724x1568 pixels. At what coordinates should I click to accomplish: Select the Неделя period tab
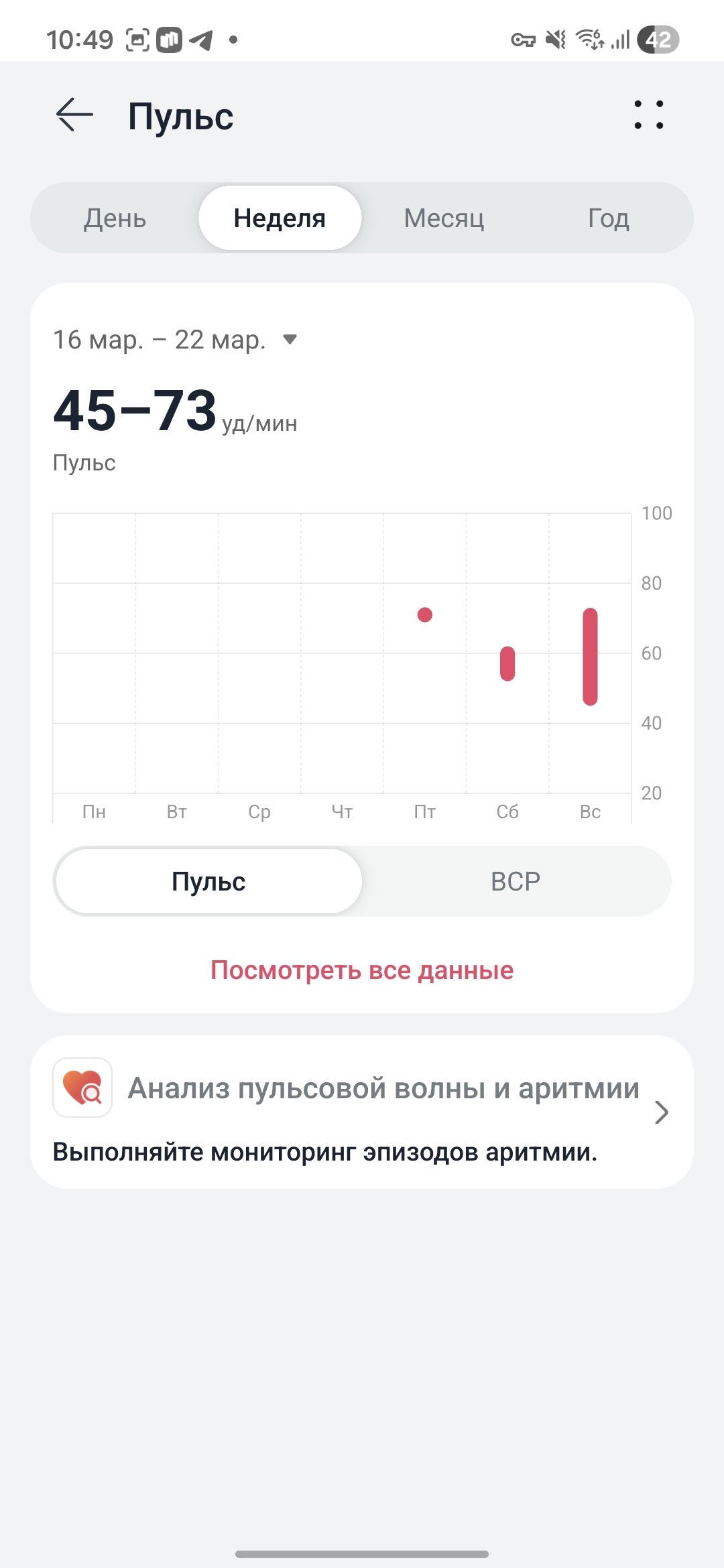coord(280,218)
